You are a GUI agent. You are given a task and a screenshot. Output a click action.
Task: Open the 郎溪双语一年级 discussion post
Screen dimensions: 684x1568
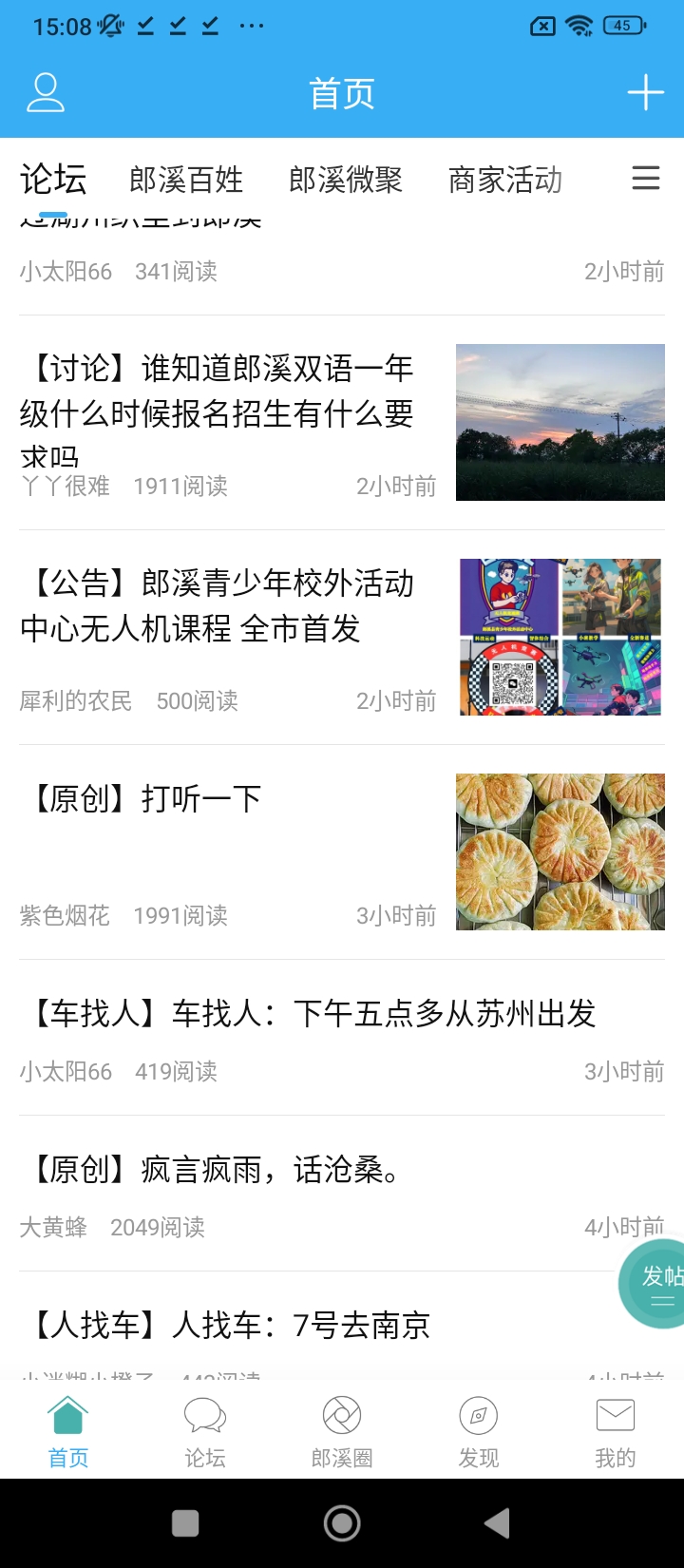point(218,412)
